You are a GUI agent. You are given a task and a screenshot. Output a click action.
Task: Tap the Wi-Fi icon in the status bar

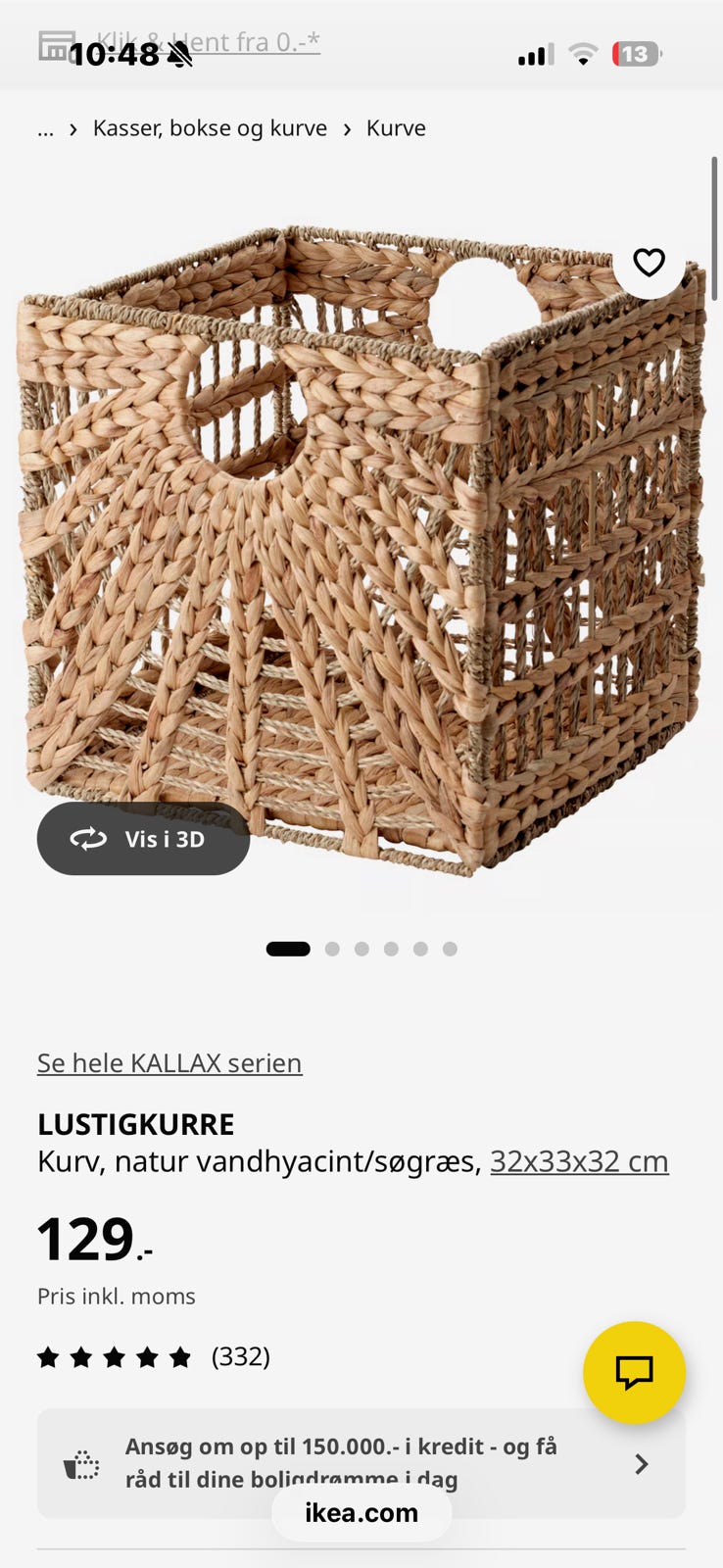point(582,55)
